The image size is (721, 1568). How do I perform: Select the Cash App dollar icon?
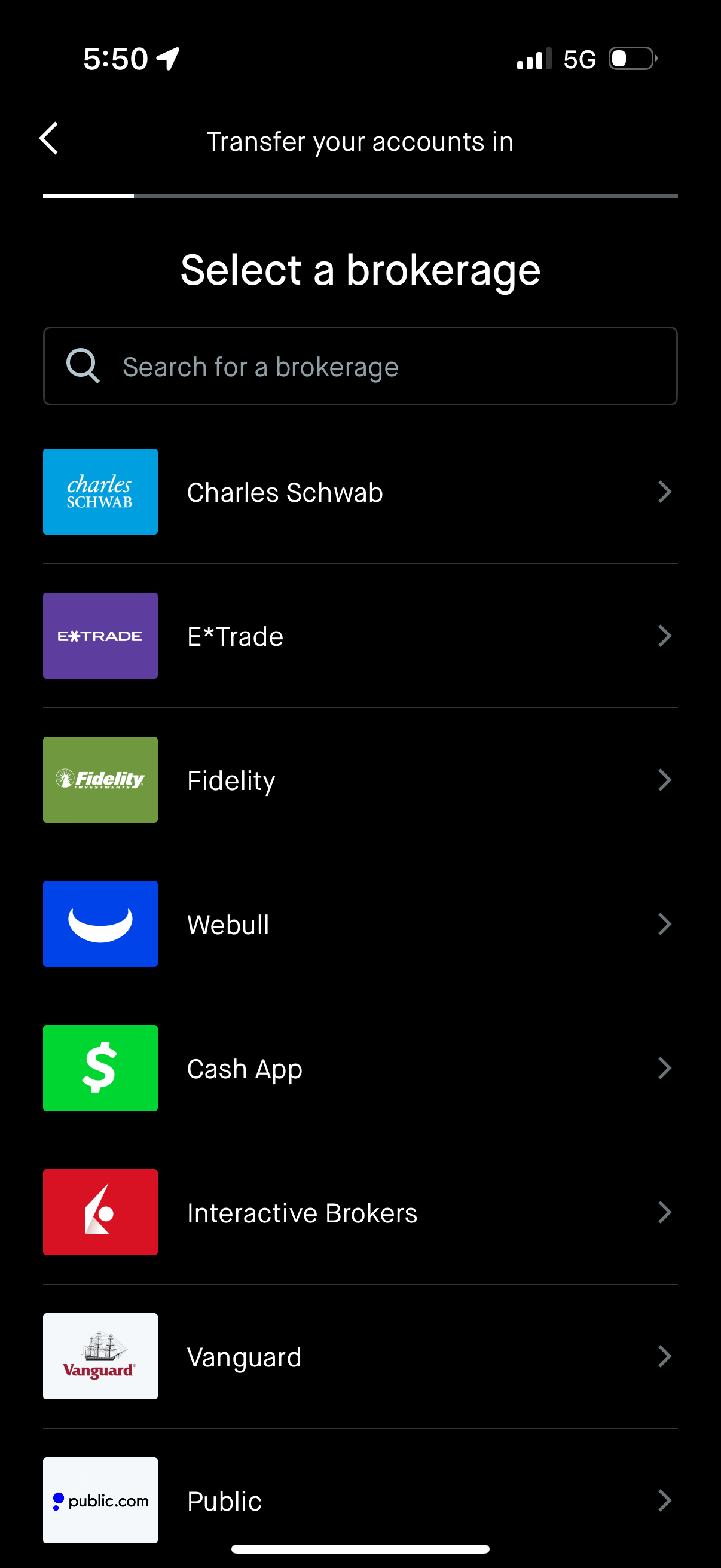coord(100,1067)
